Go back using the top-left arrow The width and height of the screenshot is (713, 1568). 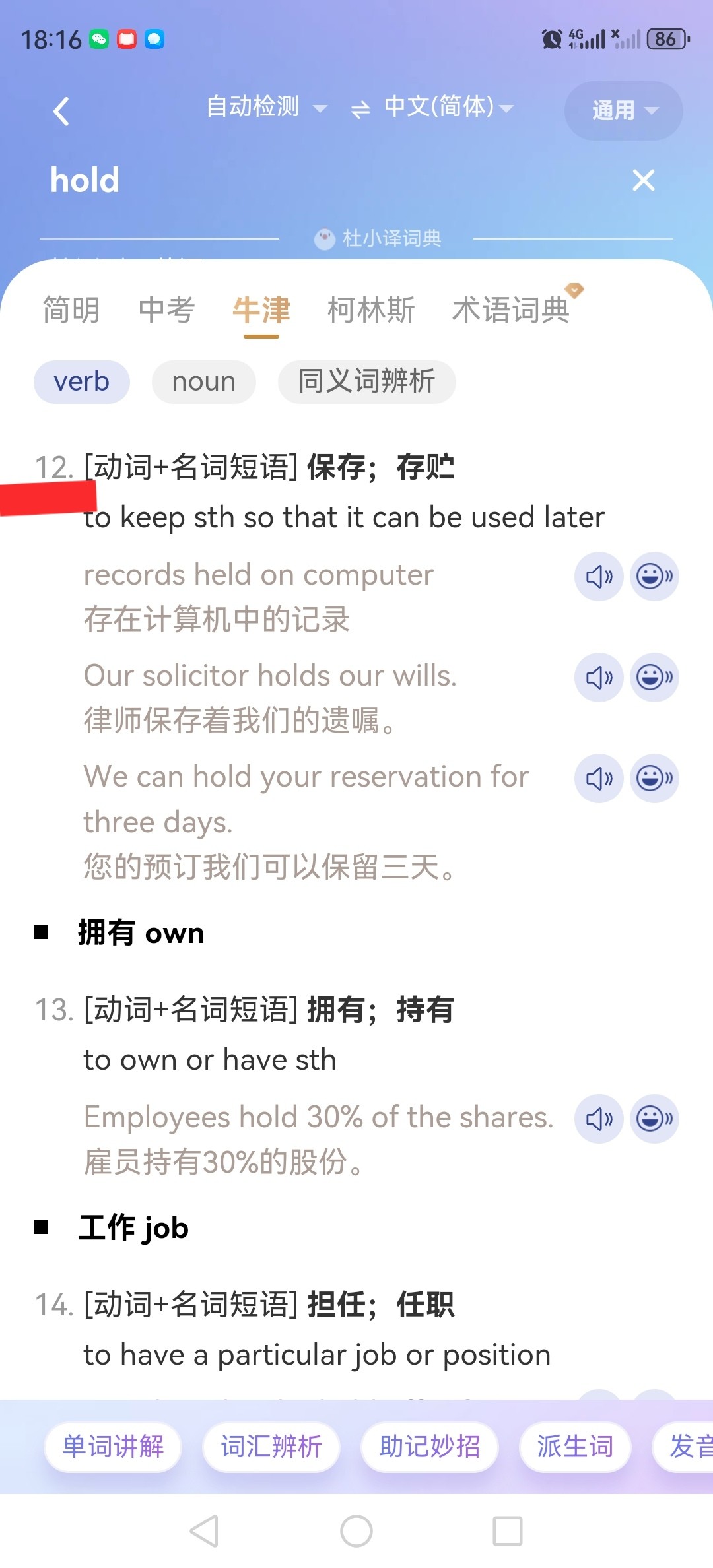click(x=61, y=111)
